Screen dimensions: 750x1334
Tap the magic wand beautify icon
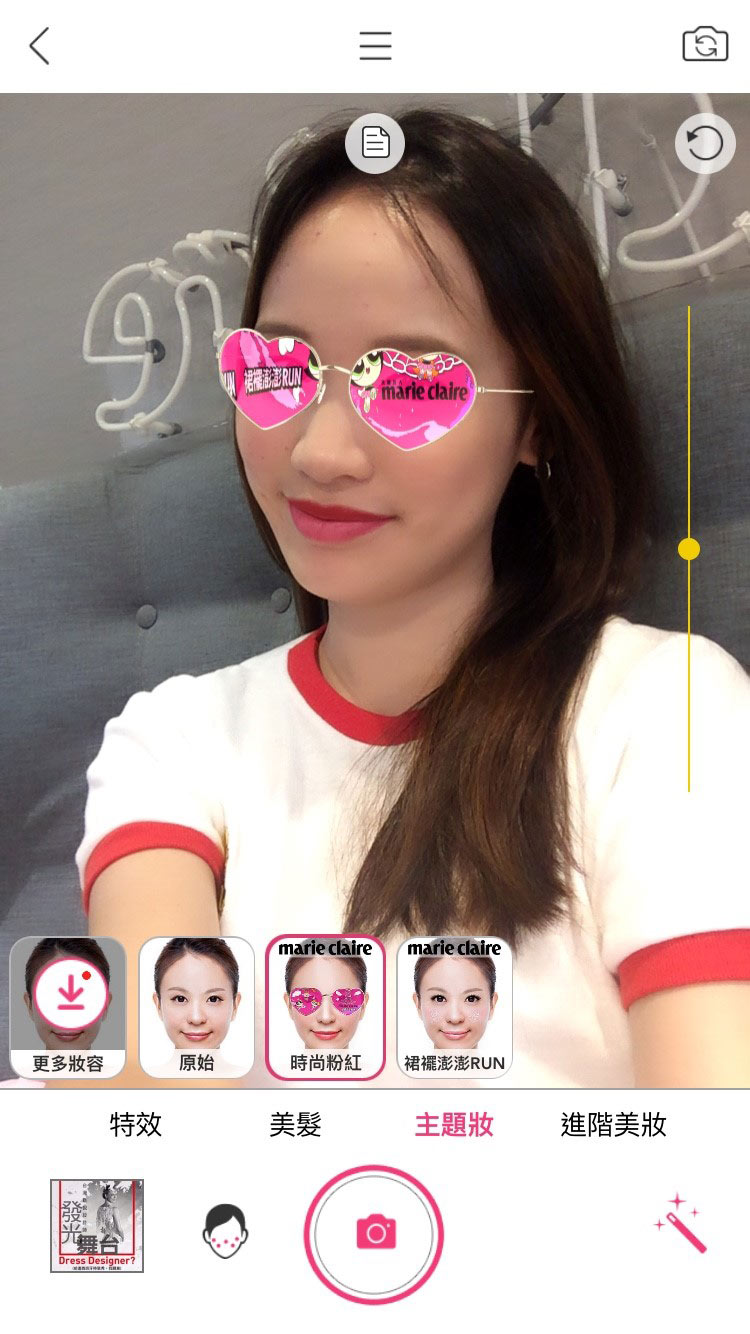681,1223
